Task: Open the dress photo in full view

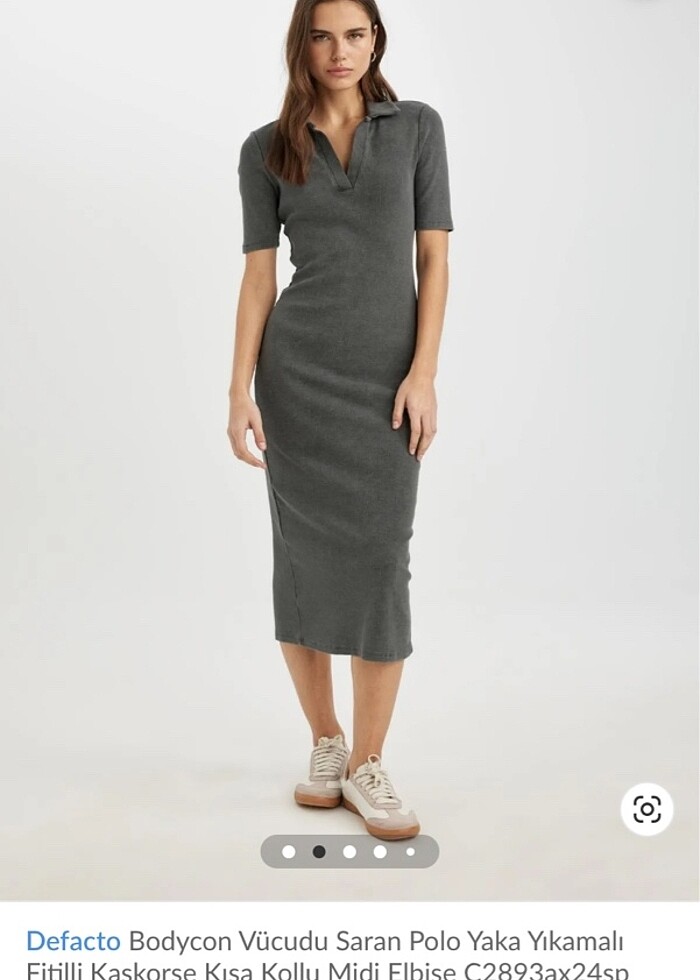Action: [350, 420]
